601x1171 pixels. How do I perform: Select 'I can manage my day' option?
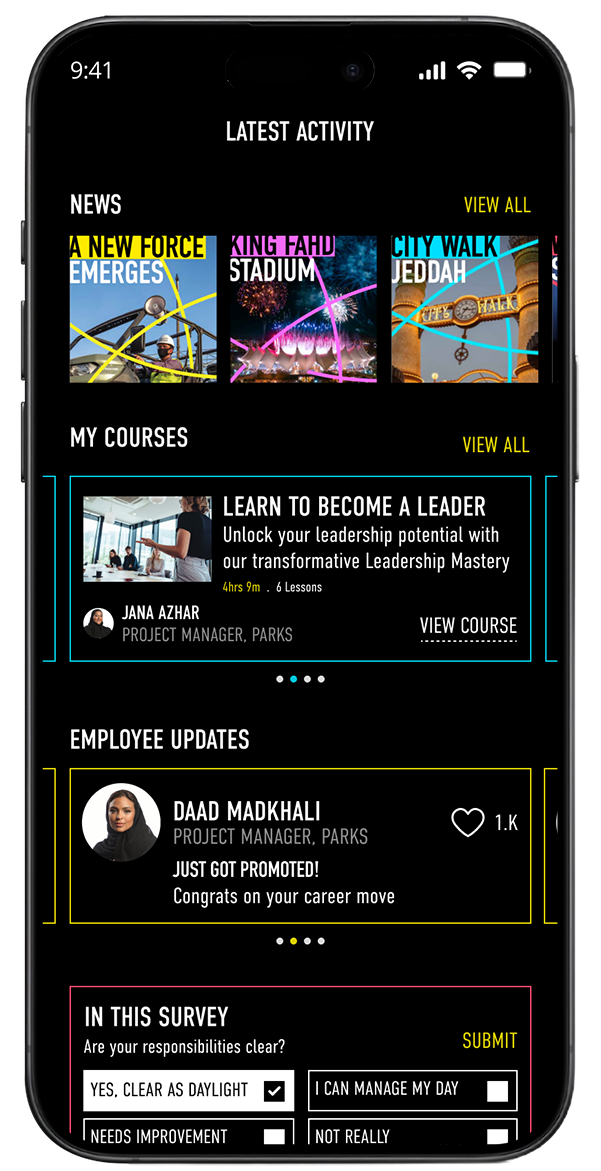click(x=497, y=1091)
